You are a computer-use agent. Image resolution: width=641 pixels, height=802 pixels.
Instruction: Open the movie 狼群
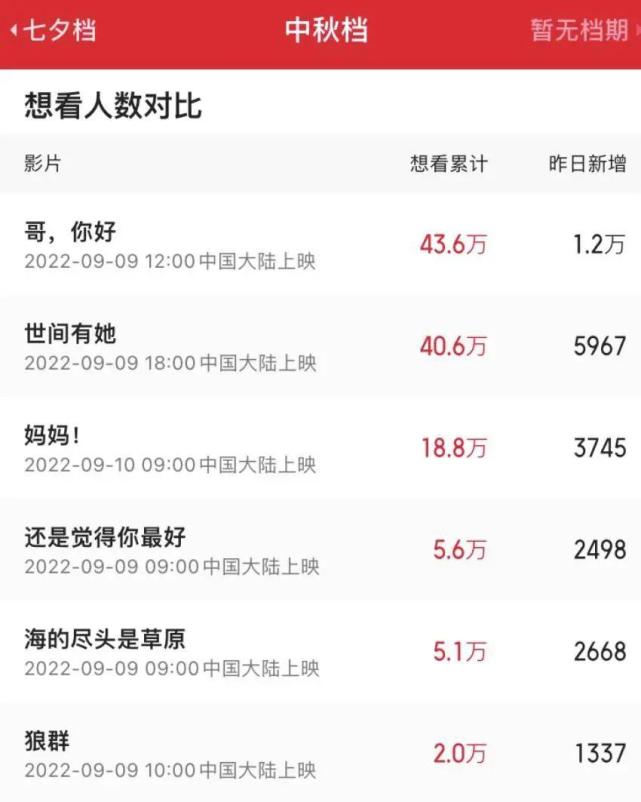pyautogui.click(x=47, y=742)
